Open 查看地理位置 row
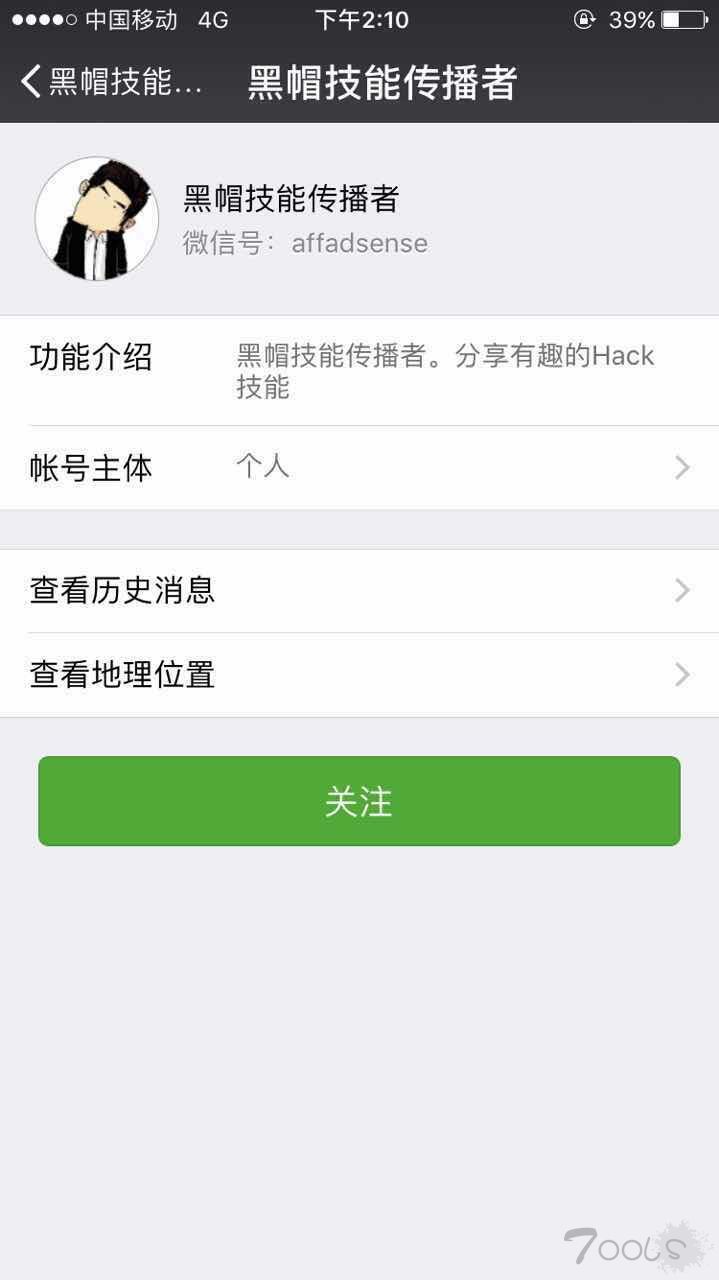719x1280 pixels. coord(359,675)
